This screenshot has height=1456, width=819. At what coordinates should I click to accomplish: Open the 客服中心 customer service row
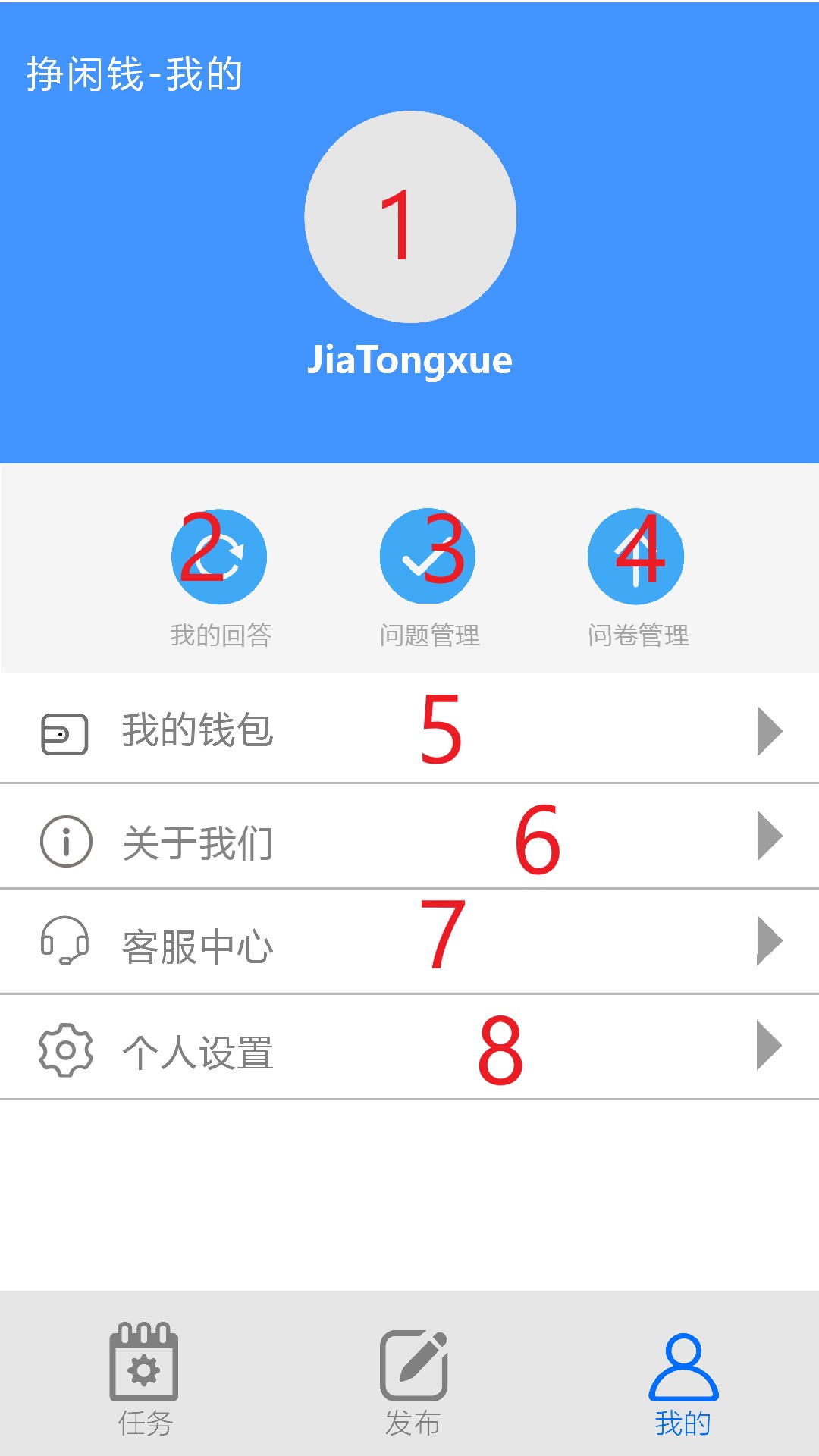coord(409,943)
